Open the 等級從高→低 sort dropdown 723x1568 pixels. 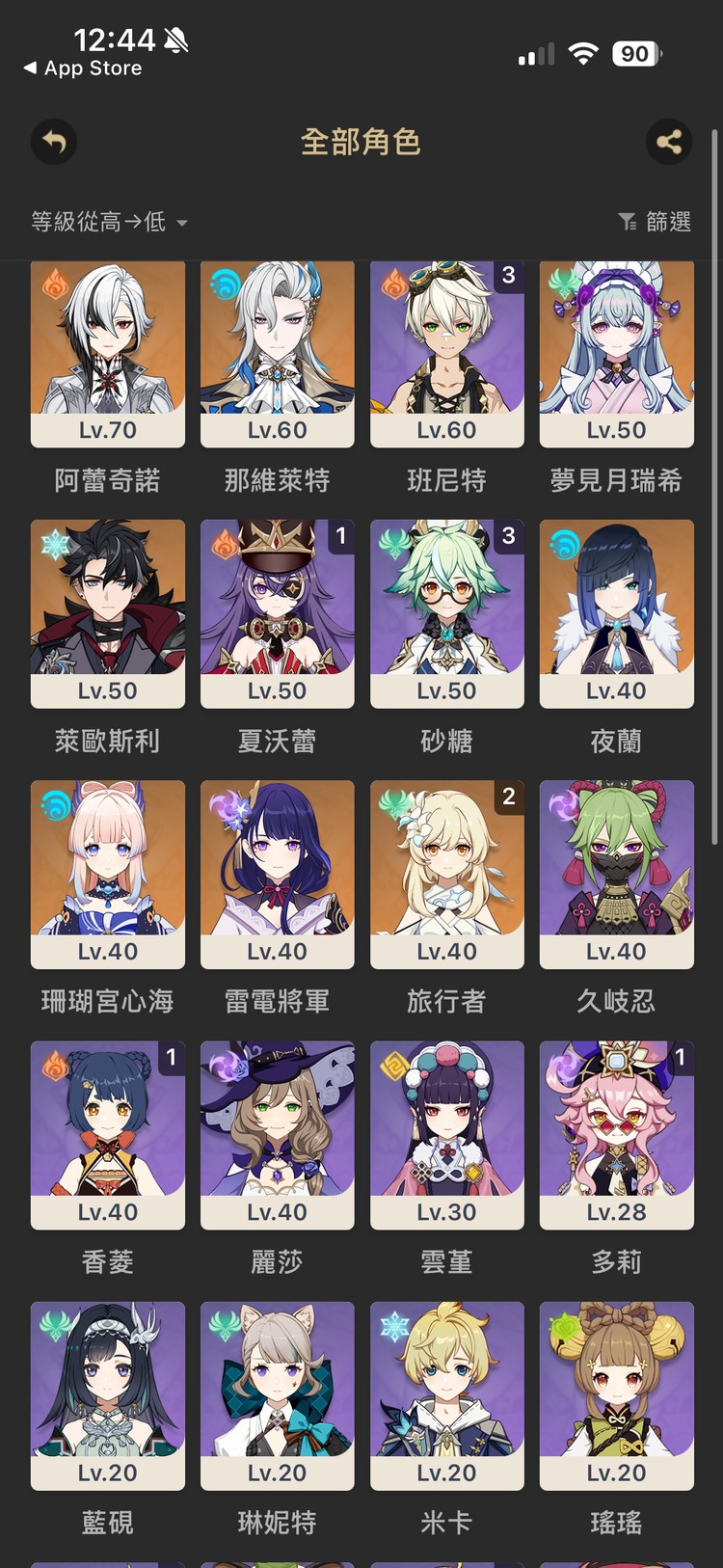pyautogui.click(x=109, y=222)
